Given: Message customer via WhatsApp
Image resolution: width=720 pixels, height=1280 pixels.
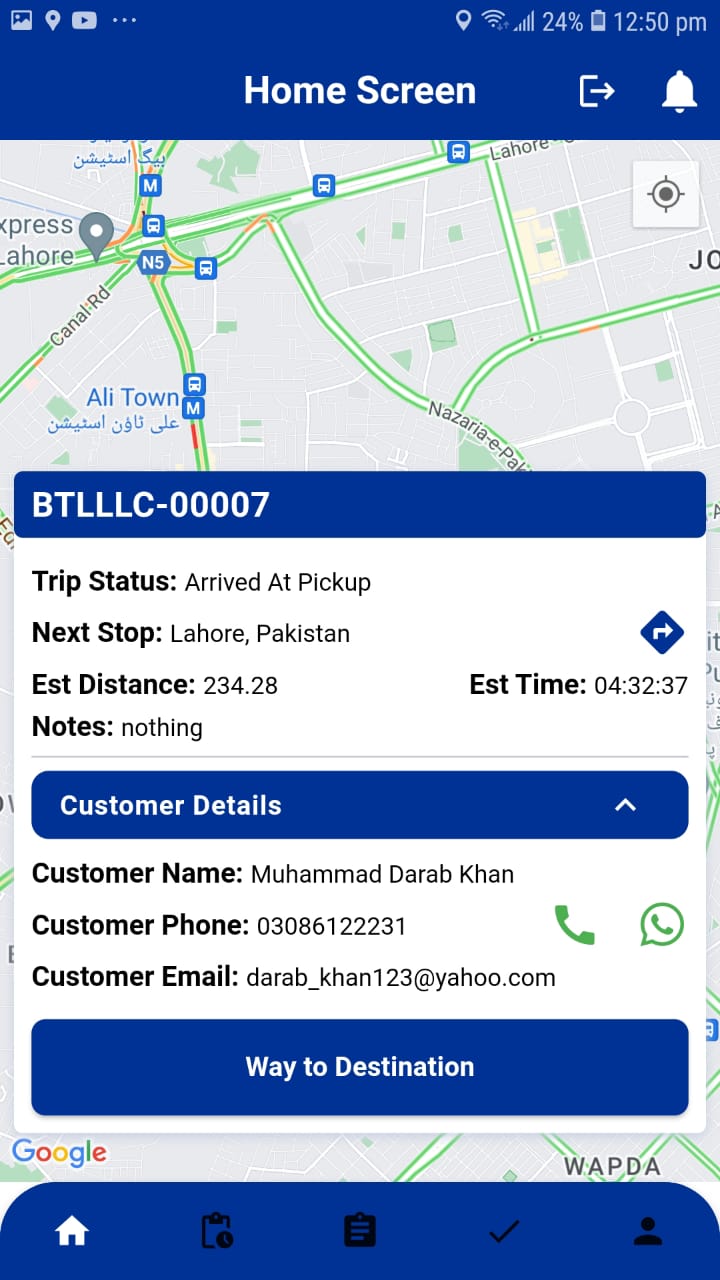Looking at the screenshot, I should (662, 925).
